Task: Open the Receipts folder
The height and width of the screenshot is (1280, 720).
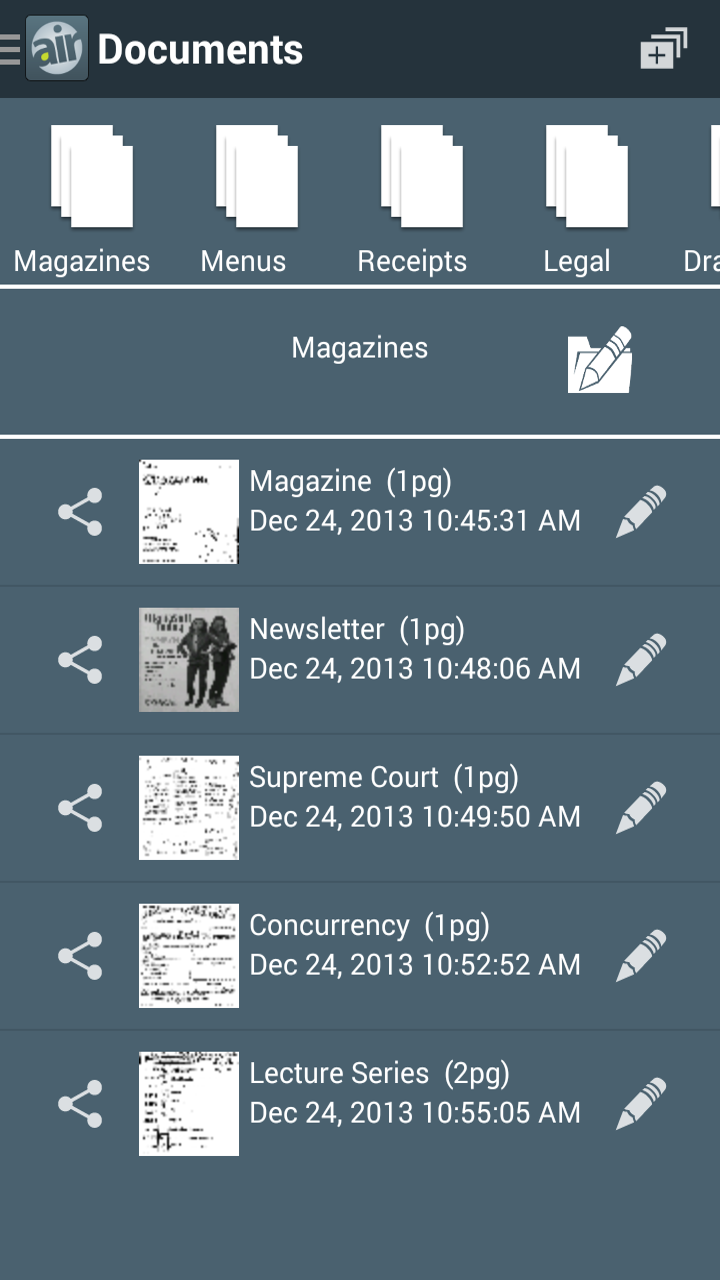Action: 411,195
